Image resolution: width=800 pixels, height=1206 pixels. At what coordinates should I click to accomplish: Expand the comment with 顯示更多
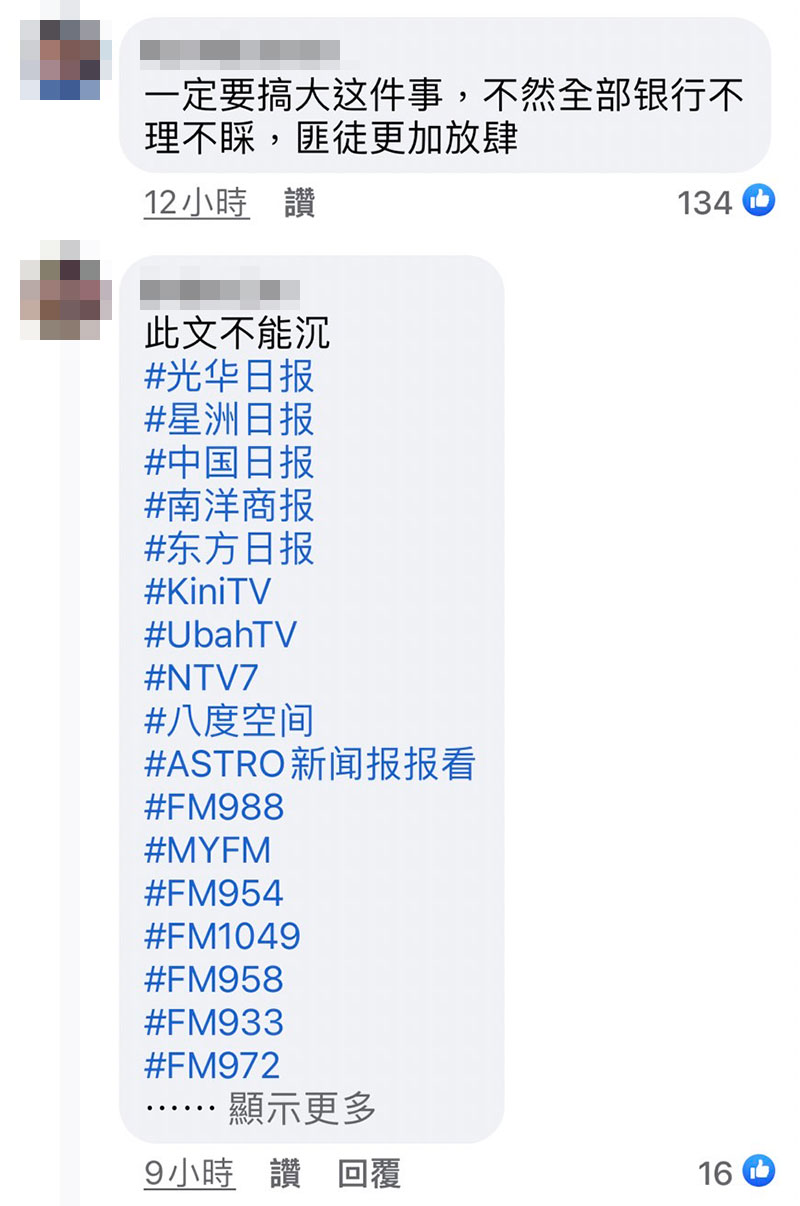[302, 1108]
